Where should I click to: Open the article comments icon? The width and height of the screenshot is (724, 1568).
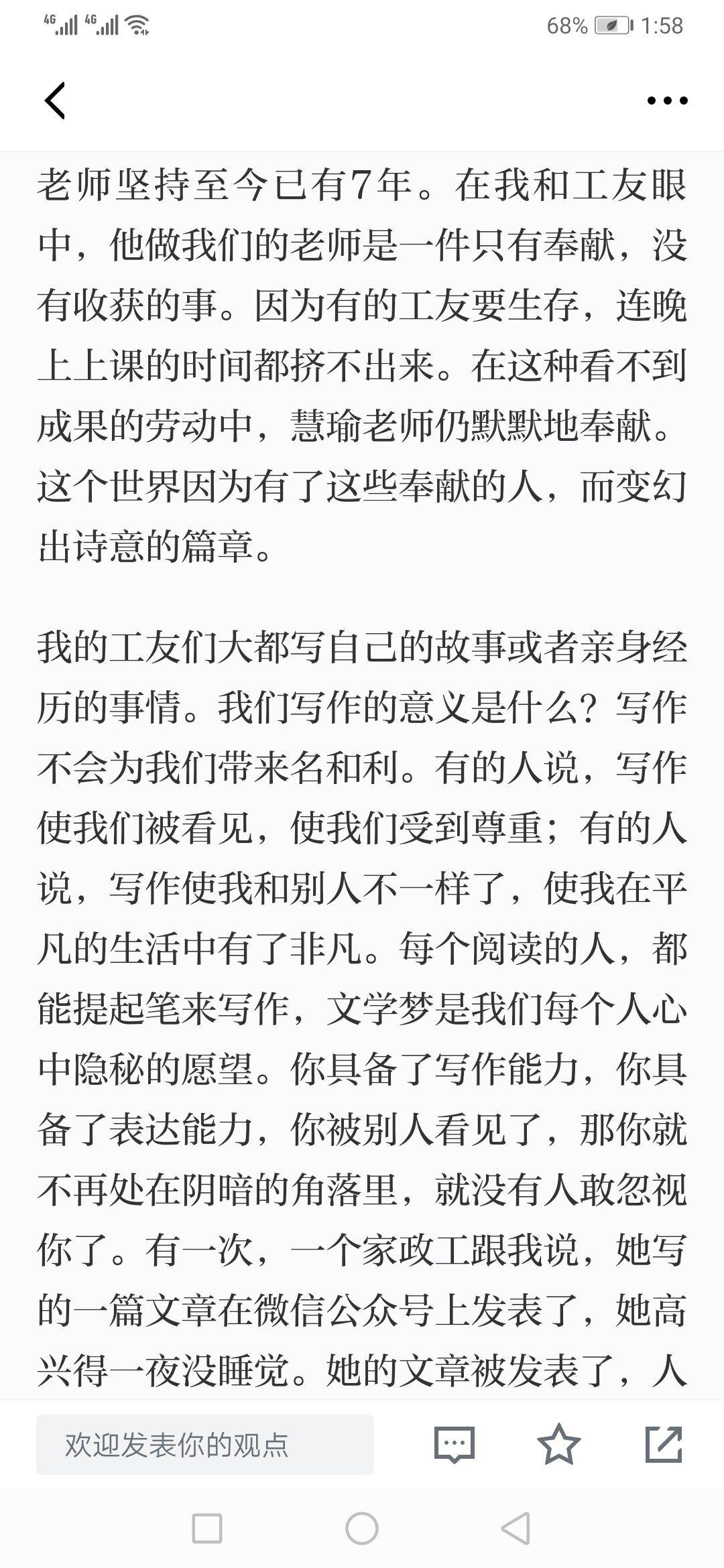pyautogui.click(x=454, y=1444)
